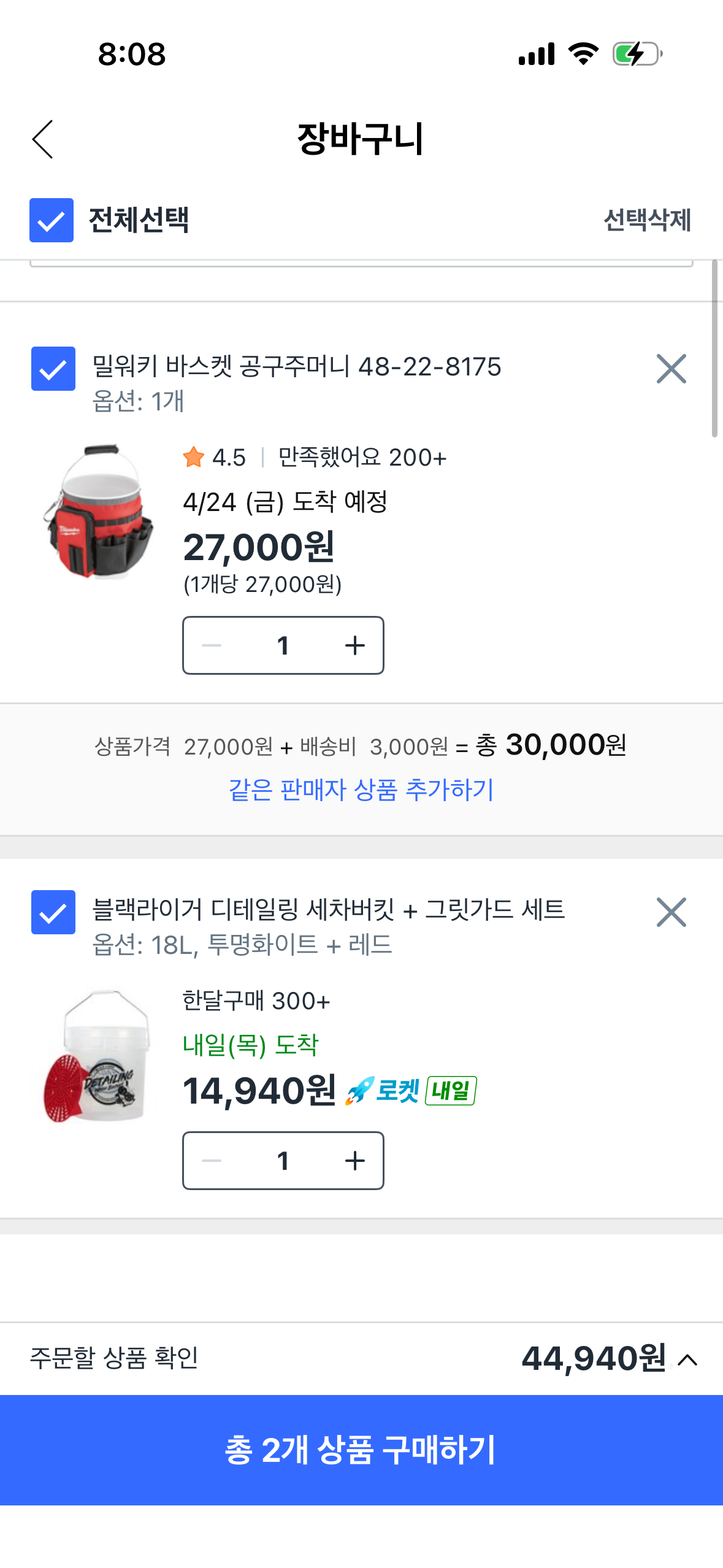
Task: Uncheck the 밀워키 바스켓 공구주머니 item
Action: [x=53, y=369]
